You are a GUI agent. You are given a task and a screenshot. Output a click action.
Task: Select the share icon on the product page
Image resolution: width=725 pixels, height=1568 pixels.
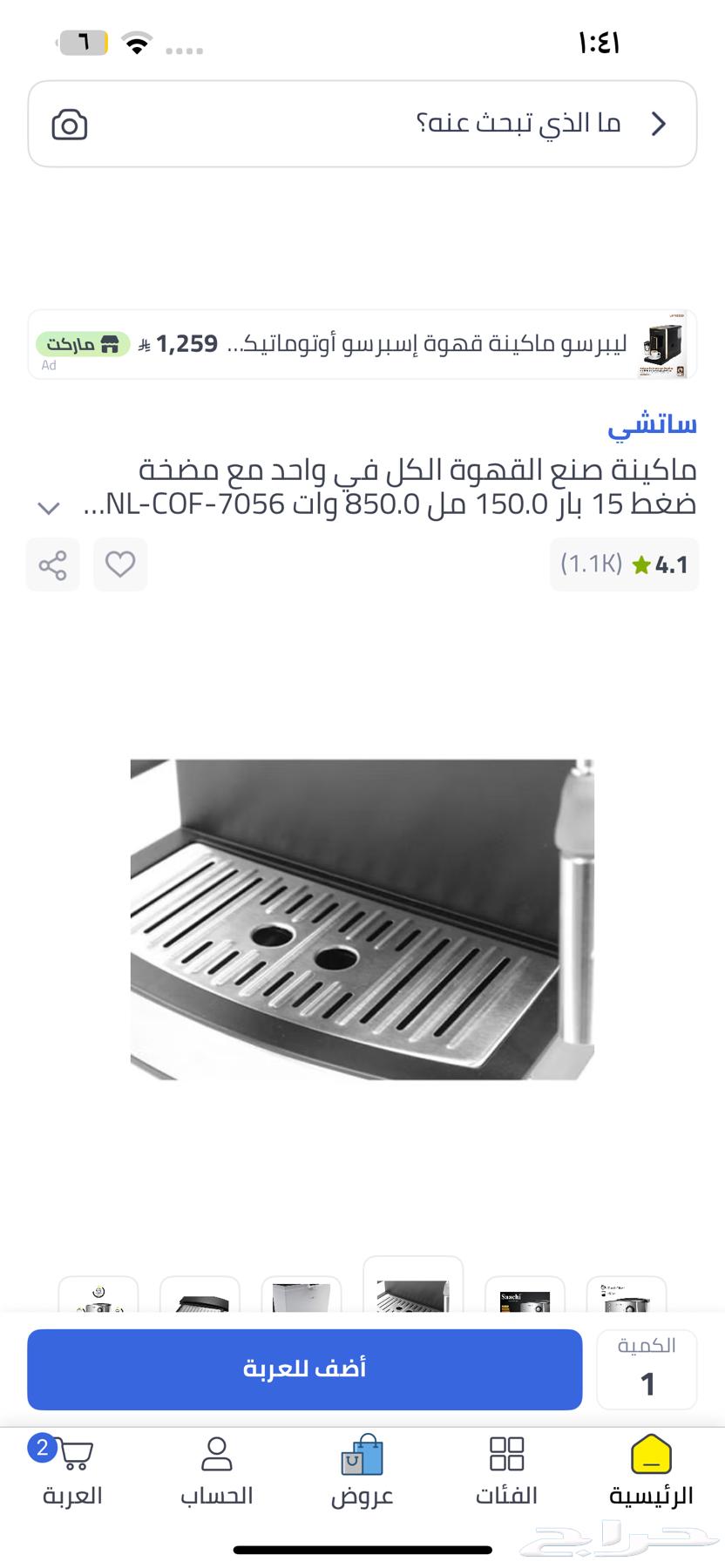pyautogui.click(x=52, y=564)
